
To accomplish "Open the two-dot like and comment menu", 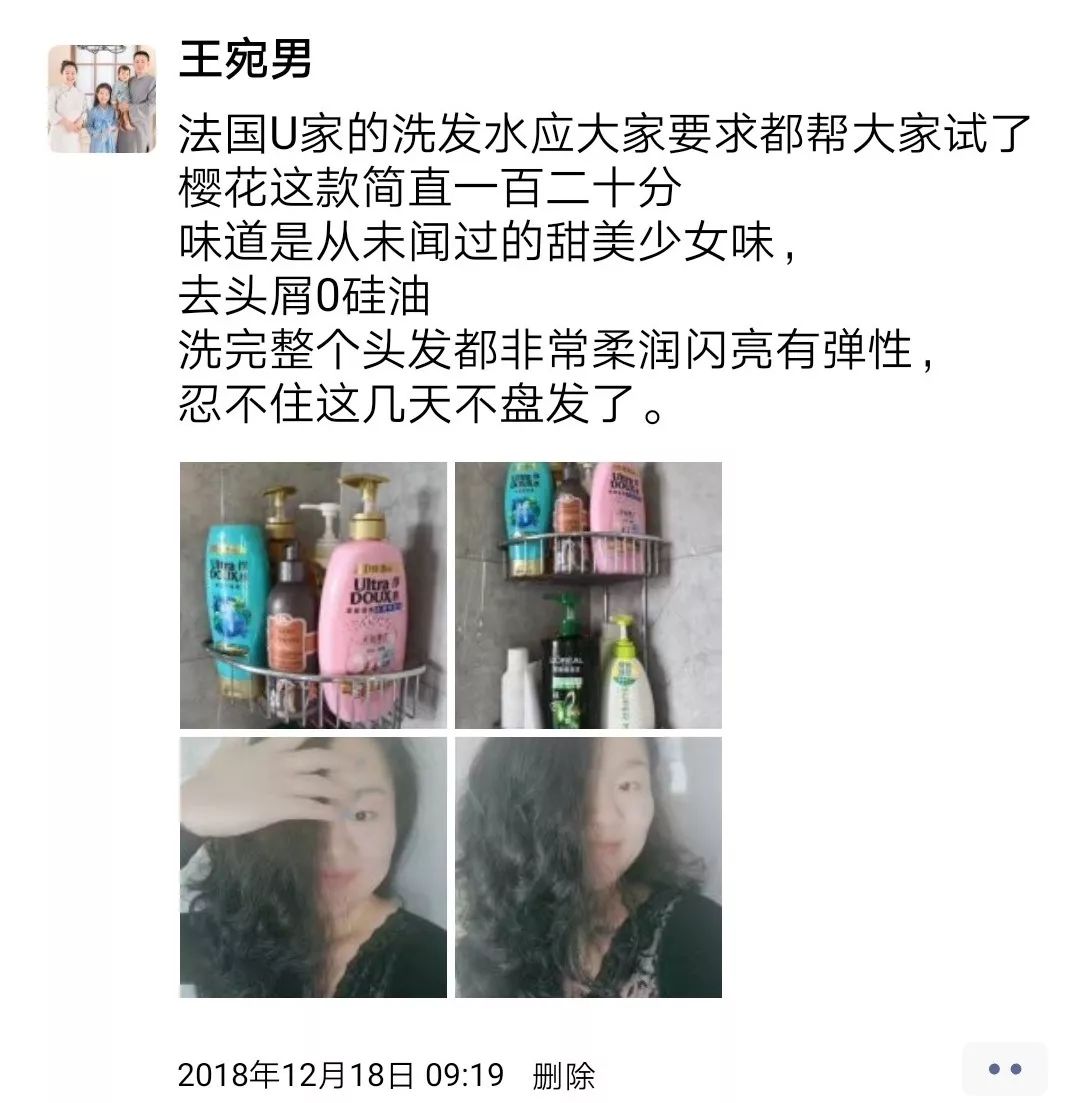I will [x=1003, y=1069].
